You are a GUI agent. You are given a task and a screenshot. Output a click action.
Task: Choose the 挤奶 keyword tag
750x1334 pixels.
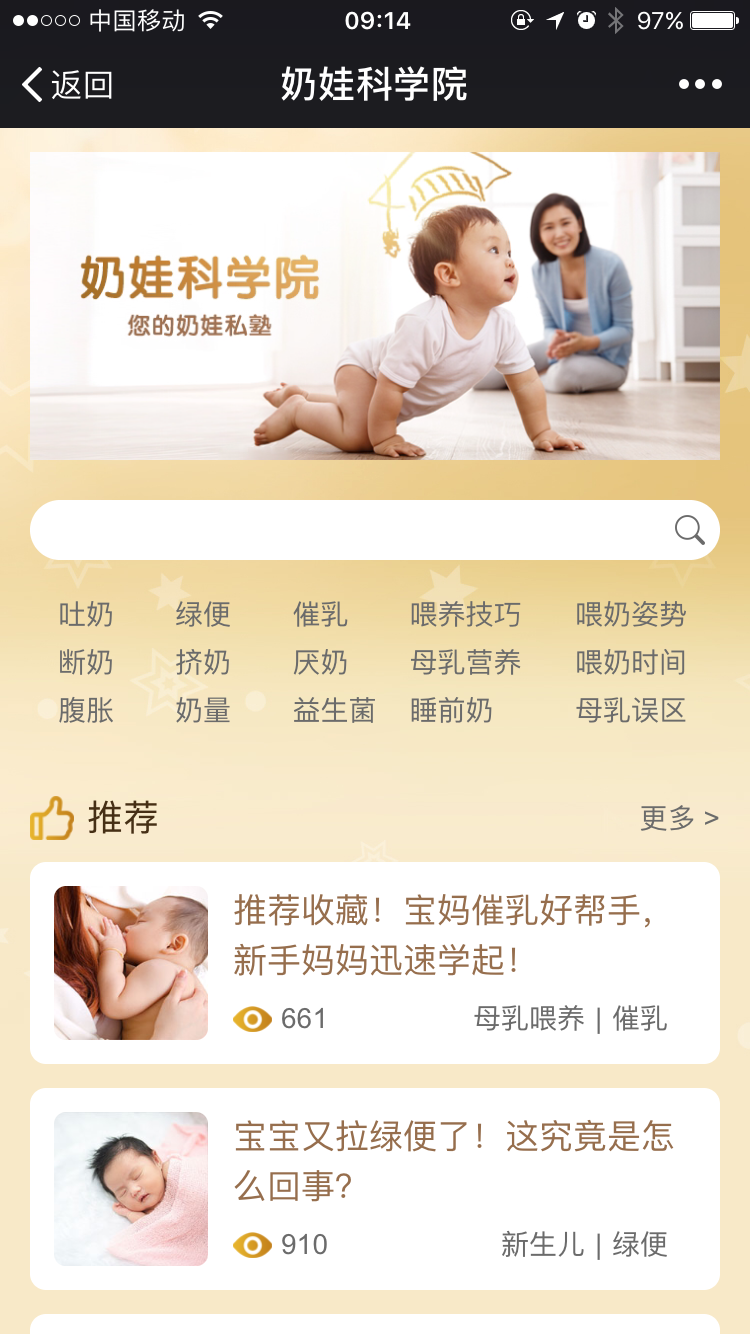203,662
